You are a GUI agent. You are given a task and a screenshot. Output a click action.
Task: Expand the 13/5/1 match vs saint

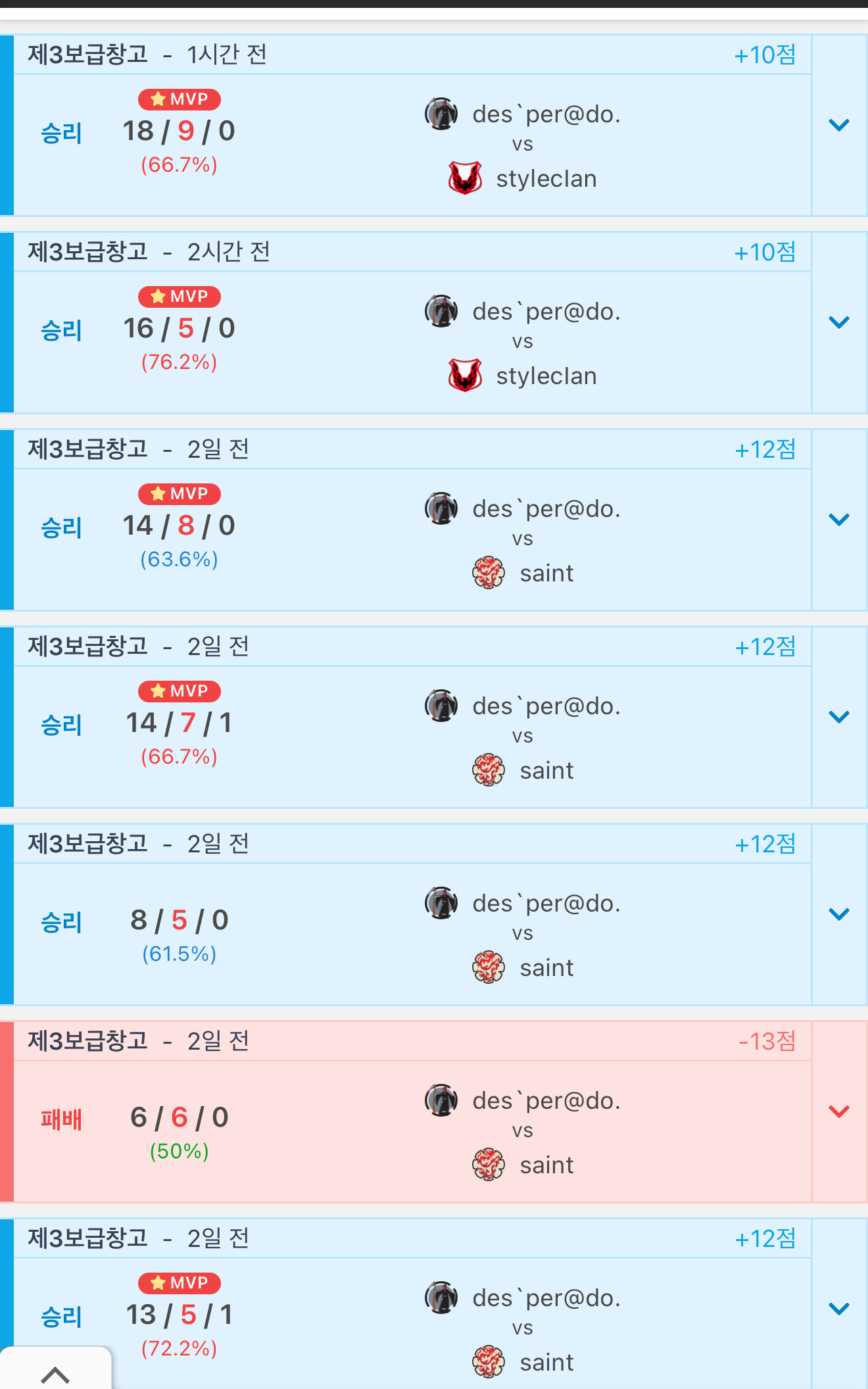839,1309
